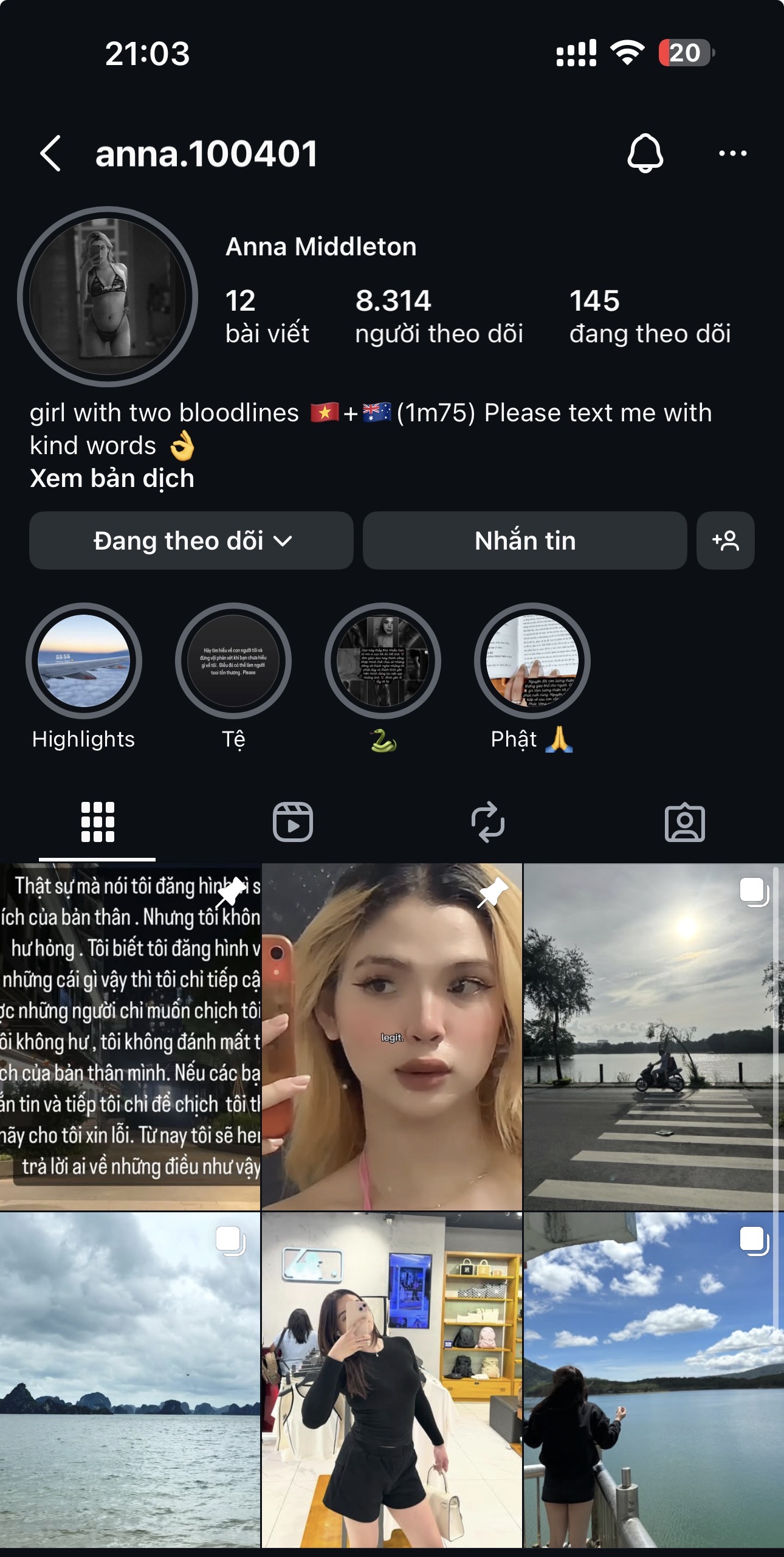
Task: Go back using the arrow
Action: coord(51,153)
